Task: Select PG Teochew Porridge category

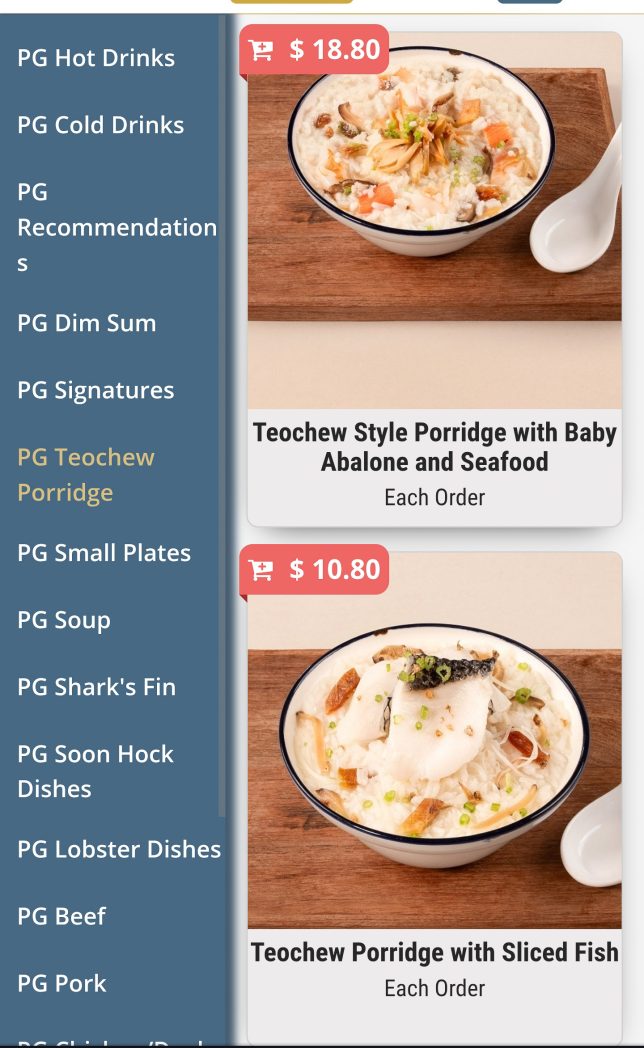Action: click(86, 474)
